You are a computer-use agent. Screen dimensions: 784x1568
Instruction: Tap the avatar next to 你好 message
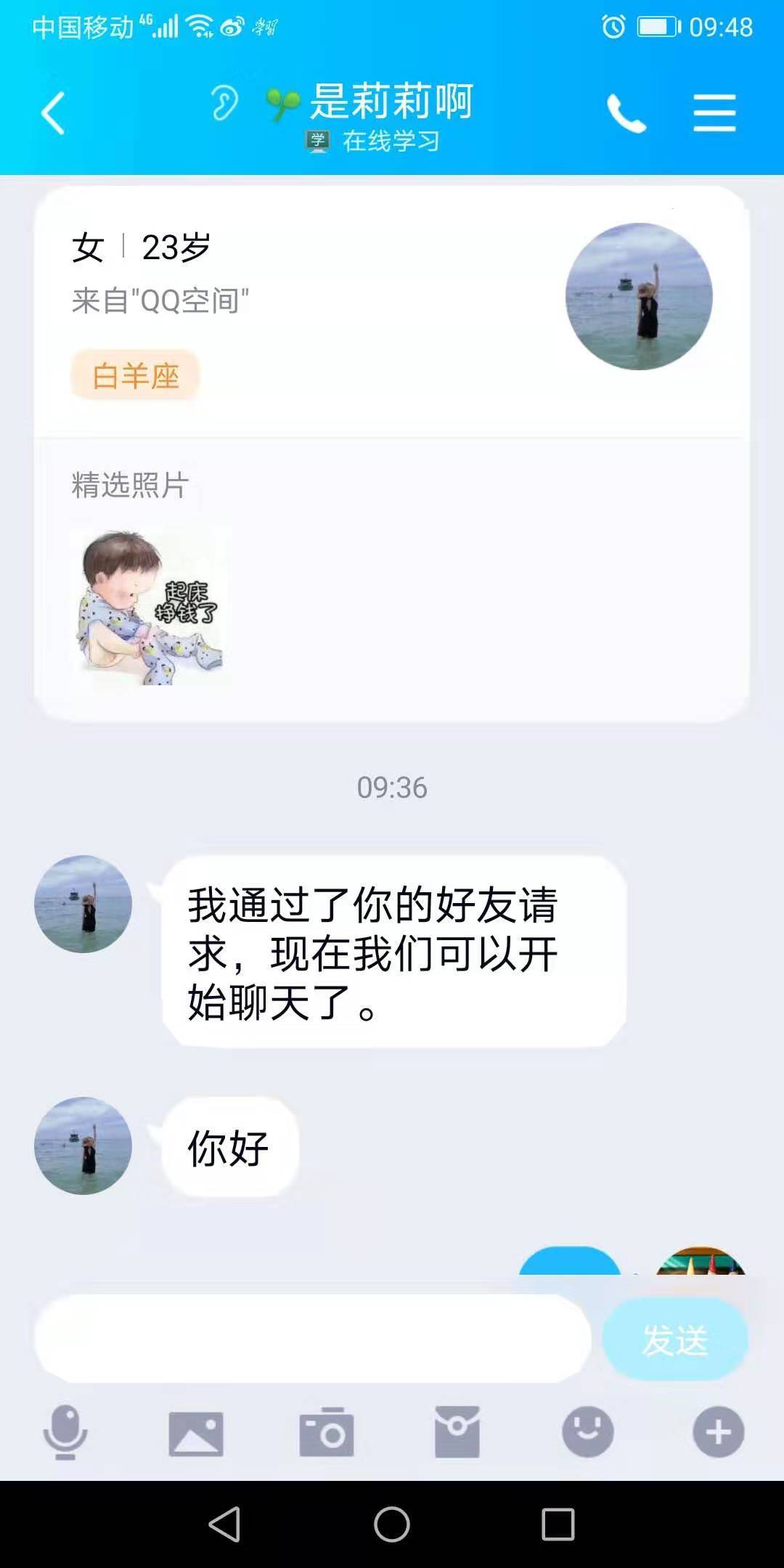(x=84, y=1144)
